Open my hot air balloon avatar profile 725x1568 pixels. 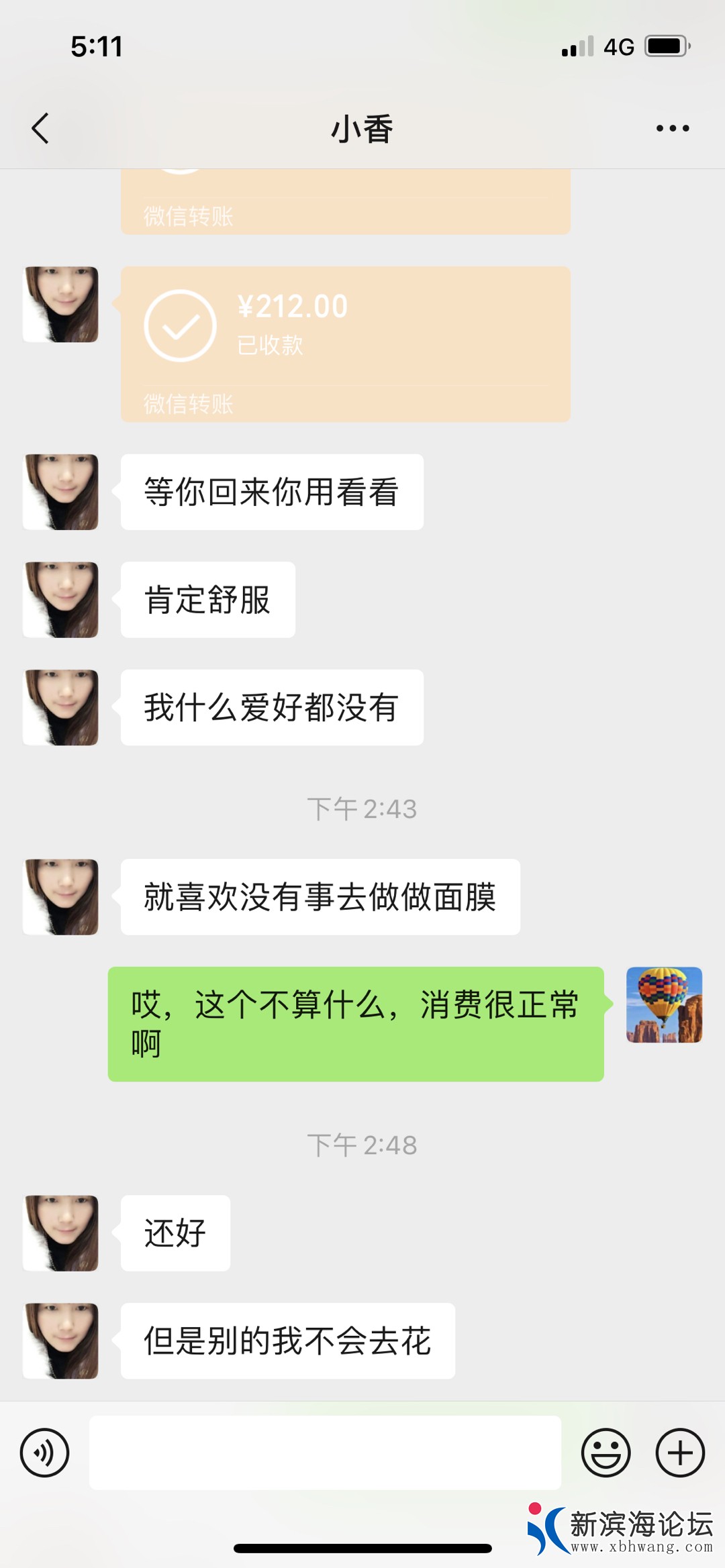[x=664, y=1004]
